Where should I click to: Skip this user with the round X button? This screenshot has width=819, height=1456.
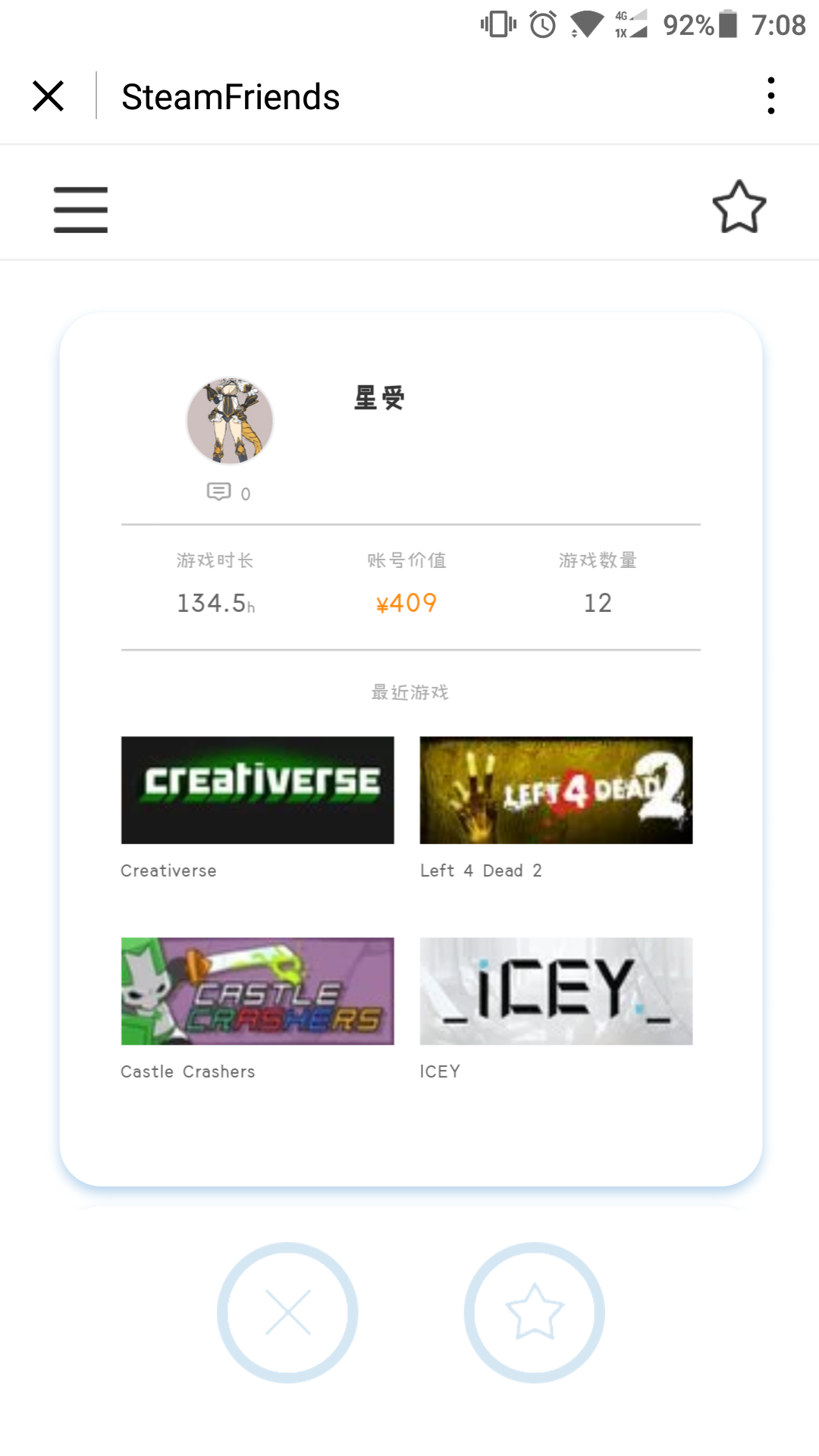point(287,1313)
